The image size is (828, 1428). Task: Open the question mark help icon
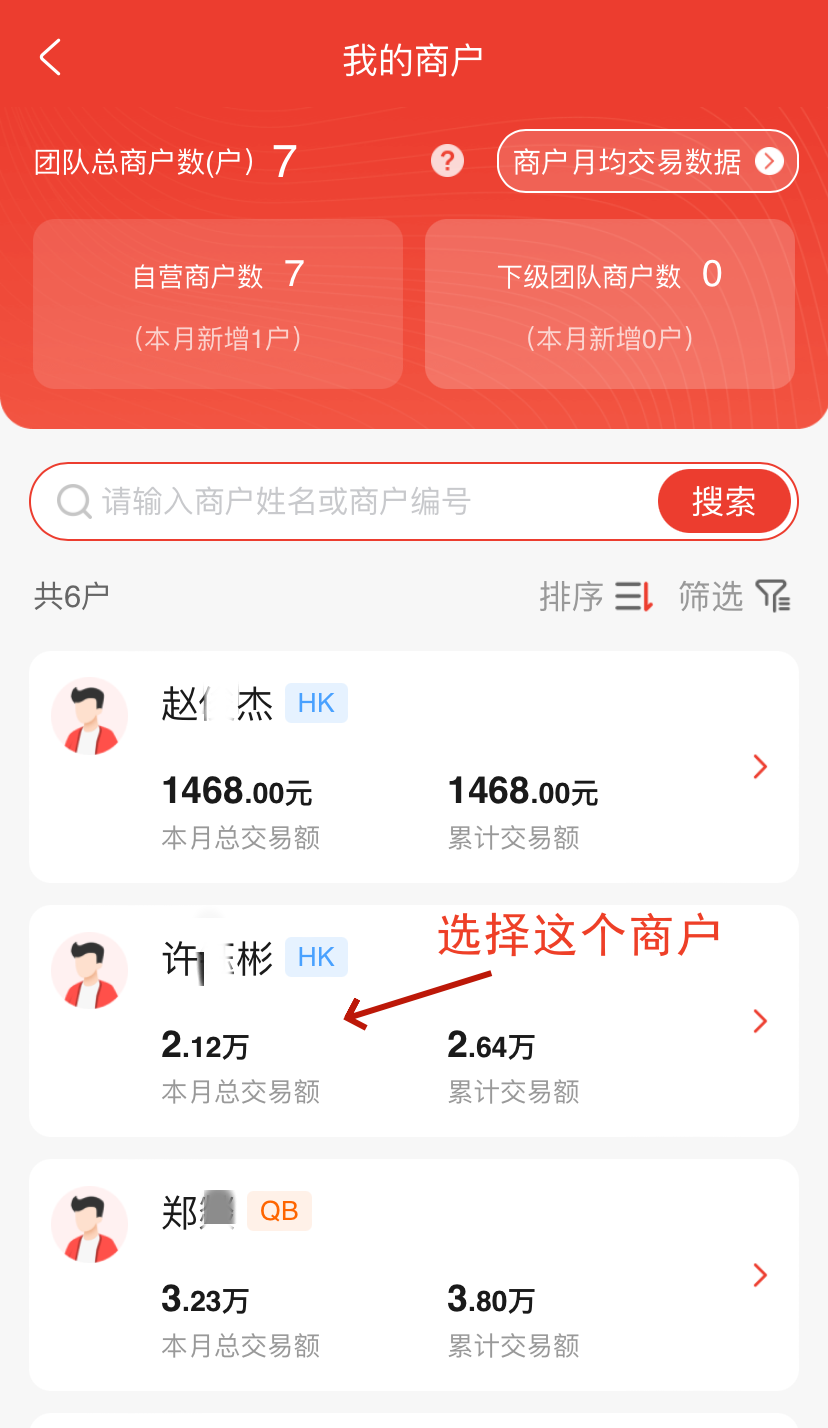(x=447, y=161)
